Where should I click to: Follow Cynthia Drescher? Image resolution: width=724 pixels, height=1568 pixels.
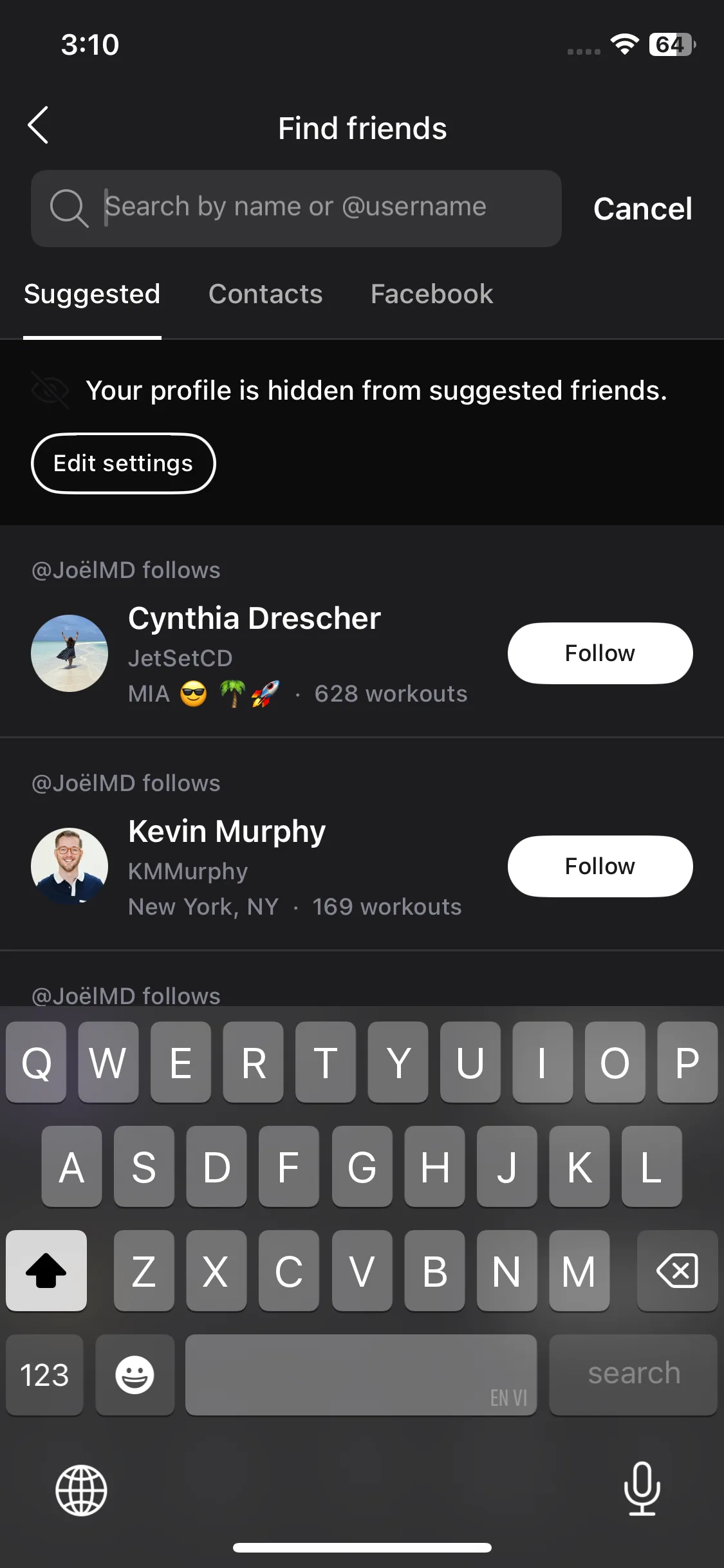pyautogui.click(x=600, y=653)
